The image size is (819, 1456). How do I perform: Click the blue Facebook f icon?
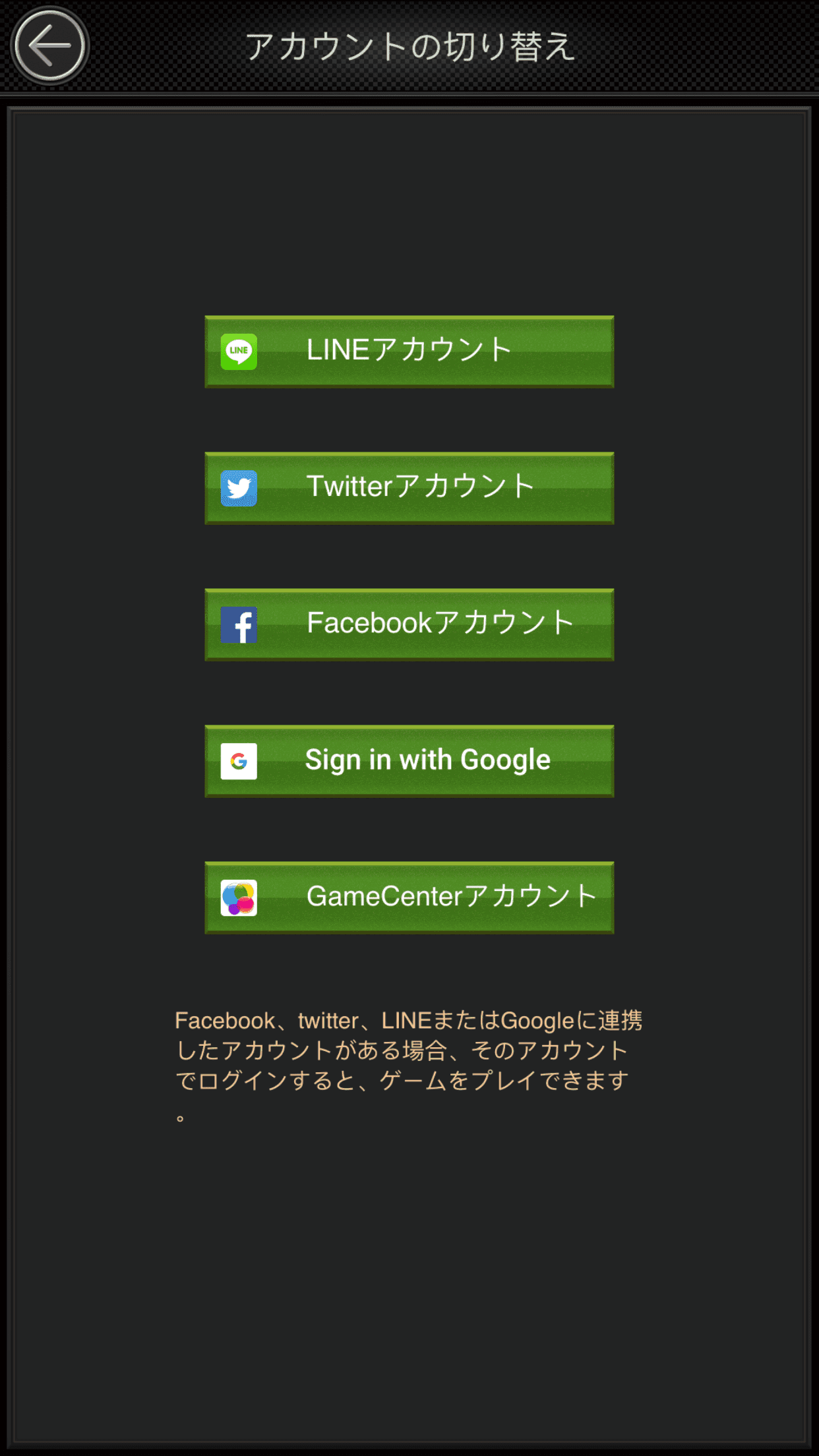239,625
